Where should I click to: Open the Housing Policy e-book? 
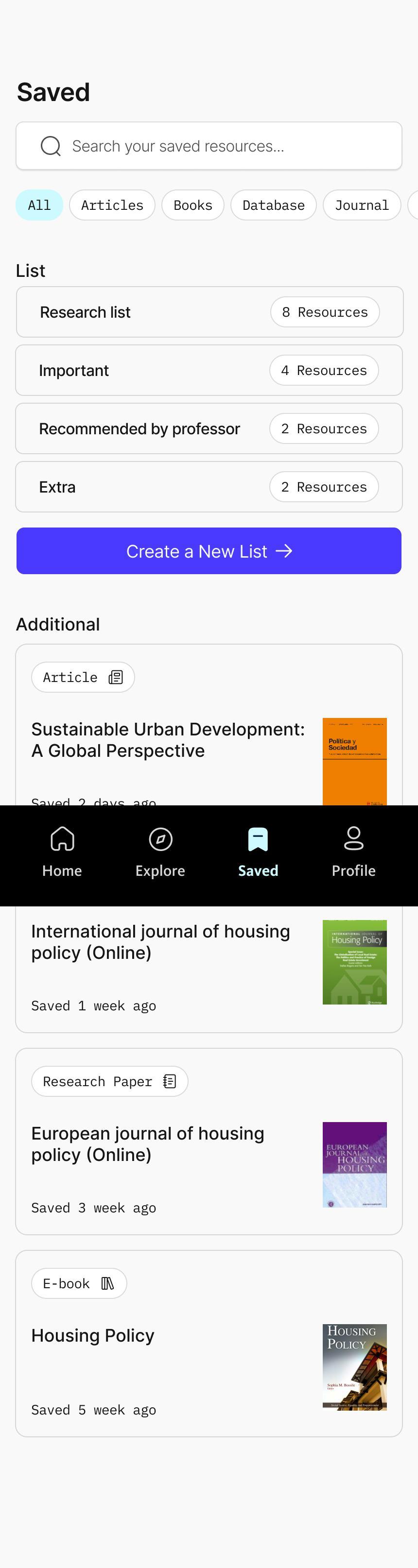93,1335
